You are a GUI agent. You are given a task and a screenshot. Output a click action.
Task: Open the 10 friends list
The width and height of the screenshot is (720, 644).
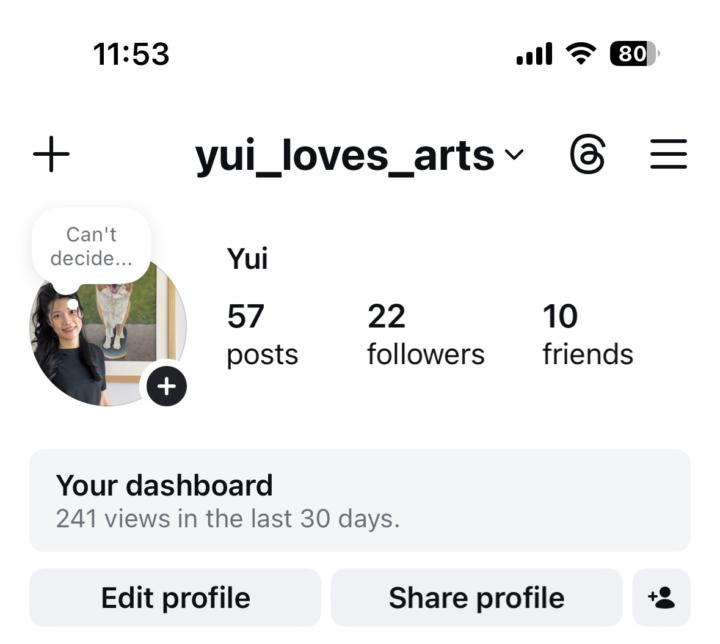[x=587, y=334]
